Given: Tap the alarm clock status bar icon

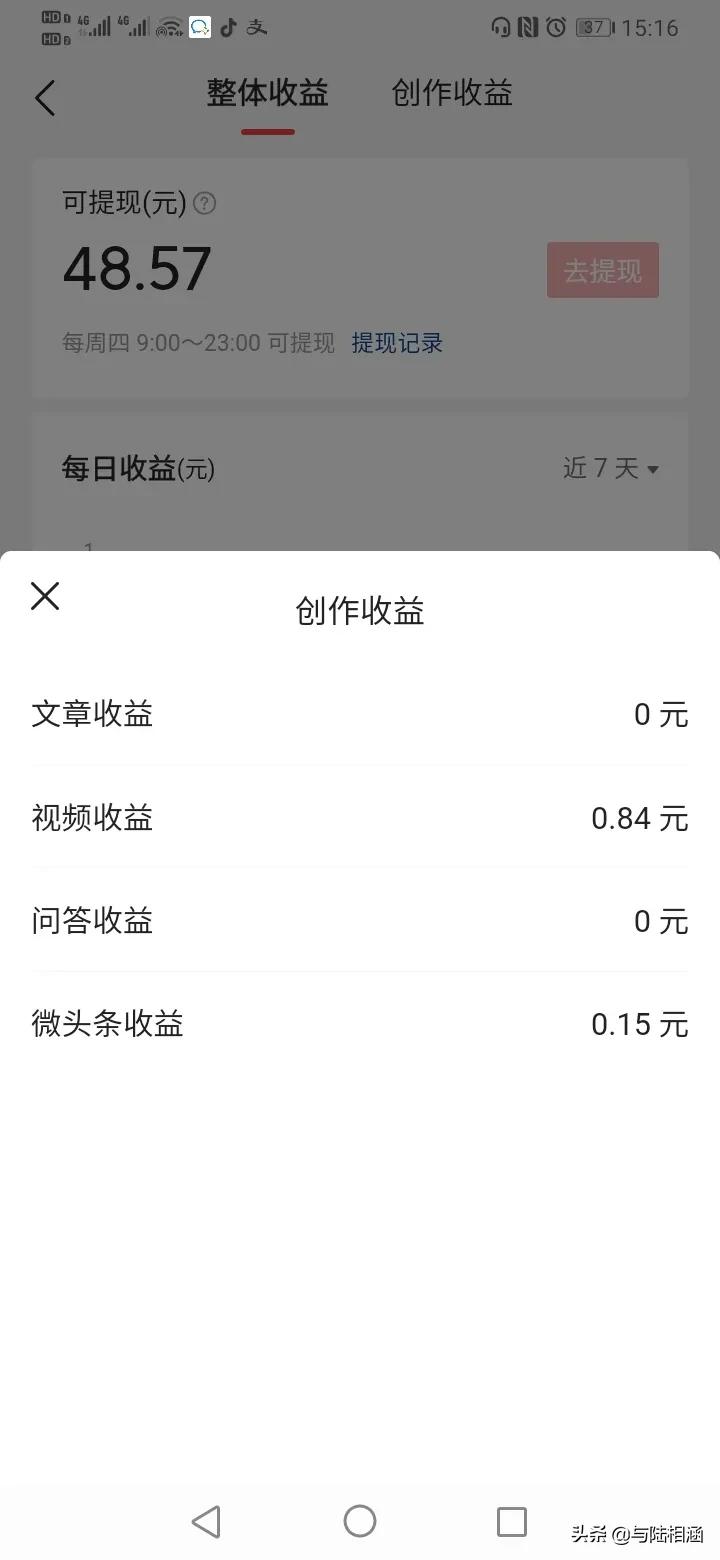Looking at the screenshot, I should [x=555, y=27].
